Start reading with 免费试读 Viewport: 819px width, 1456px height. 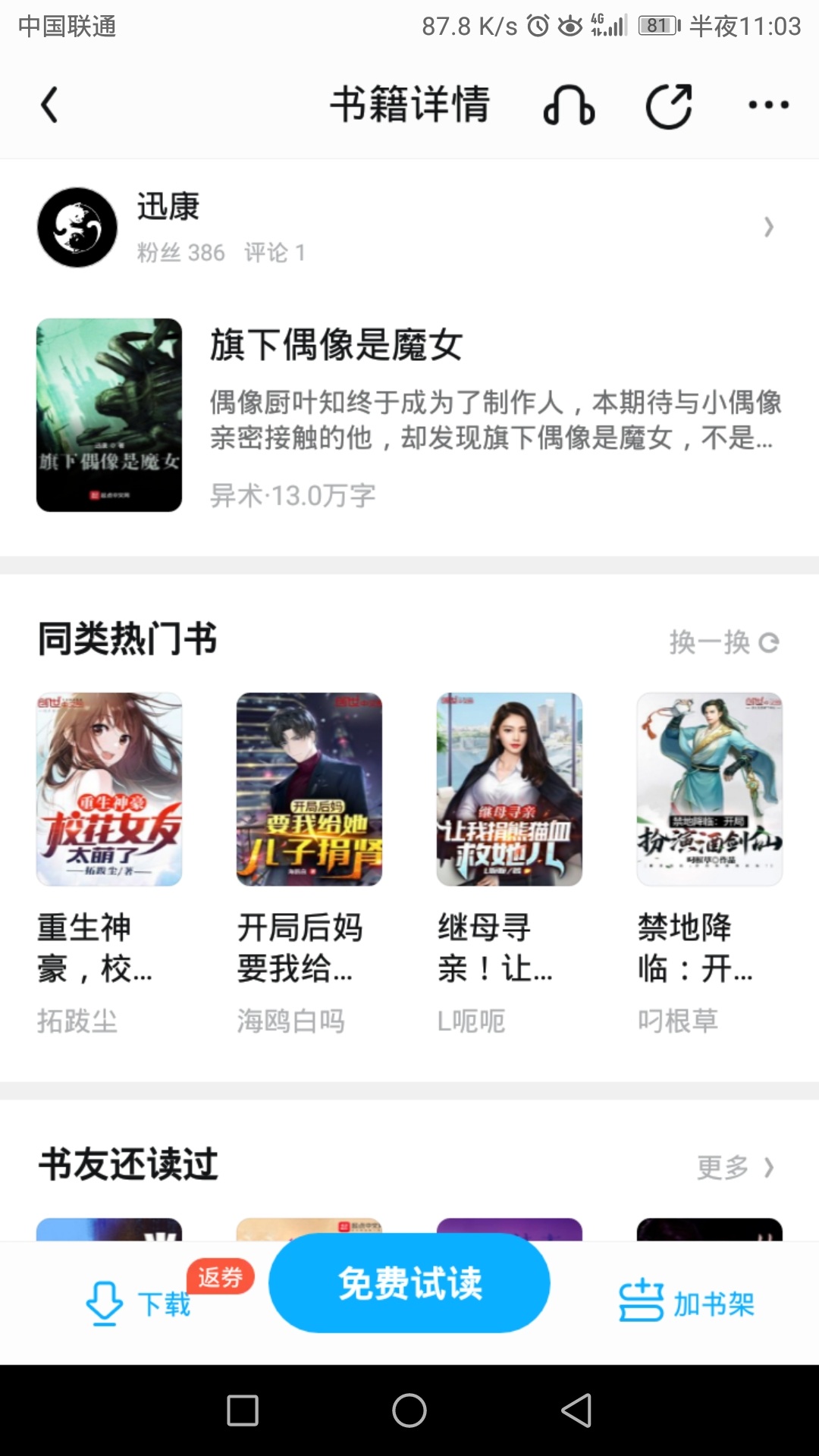tap(409, 1283)
